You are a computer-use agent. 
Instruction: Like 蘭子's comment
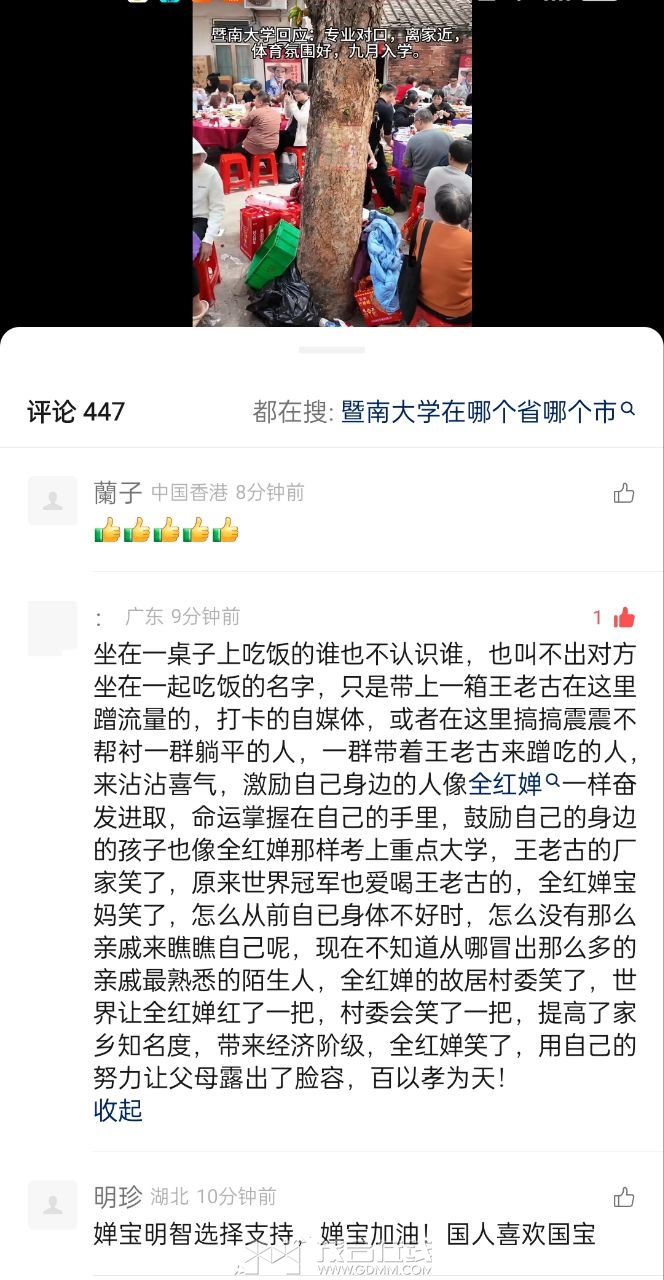tap(624, 493)
